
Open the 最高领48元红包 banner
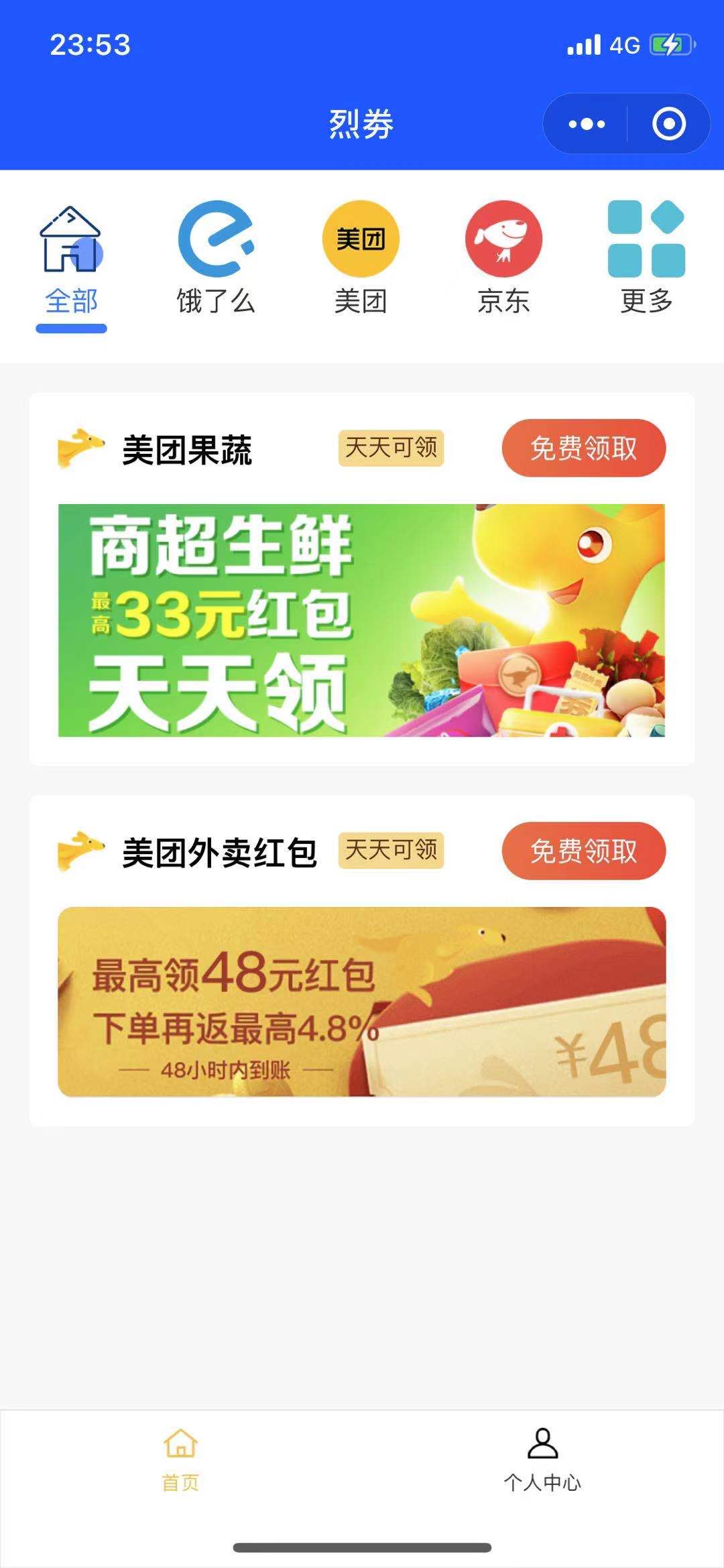click(362, 999)
